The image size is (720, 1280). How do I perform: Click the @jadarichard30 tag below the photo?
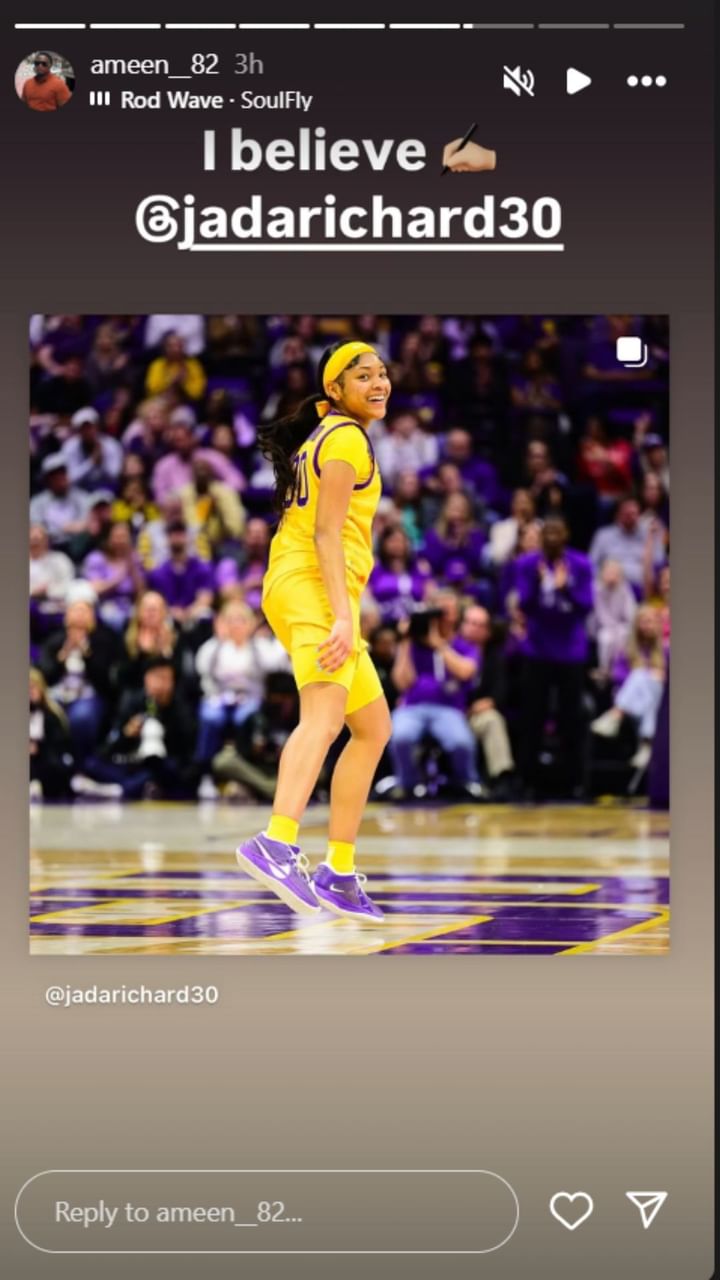tap(130, 995)
